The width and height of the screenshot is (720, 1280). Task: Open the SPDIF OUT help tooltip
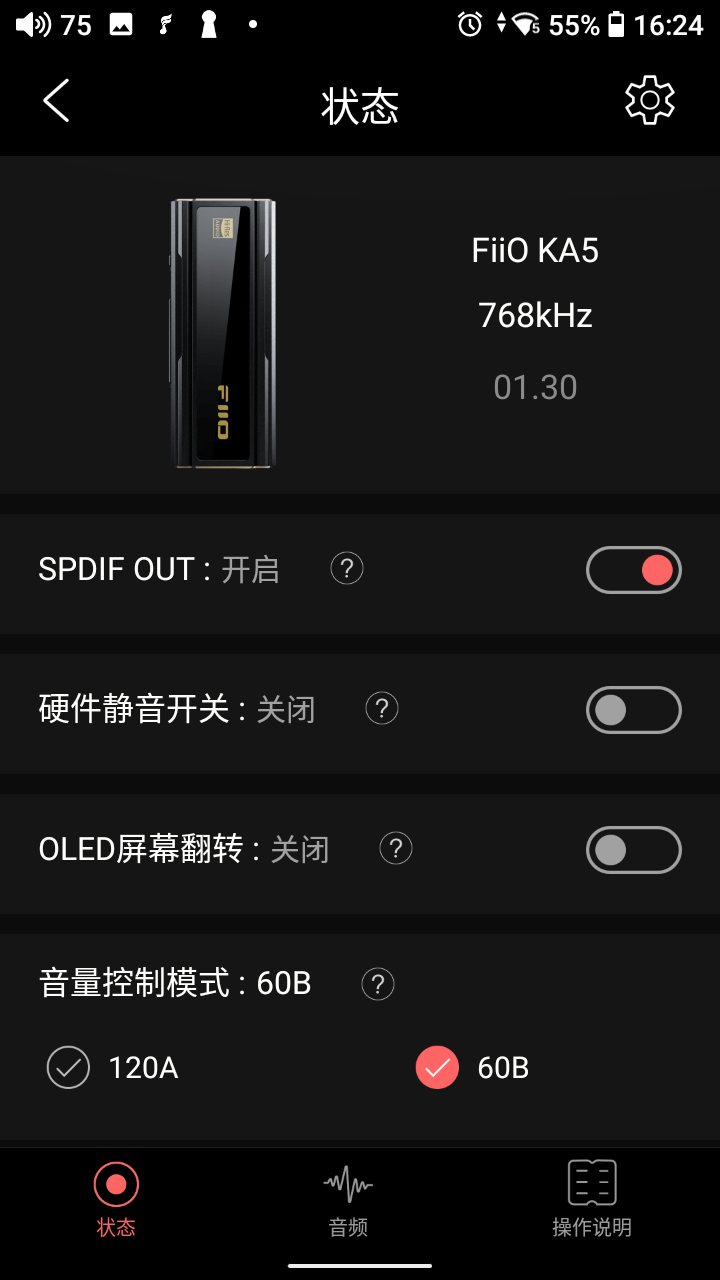click(x=347, y=569)
